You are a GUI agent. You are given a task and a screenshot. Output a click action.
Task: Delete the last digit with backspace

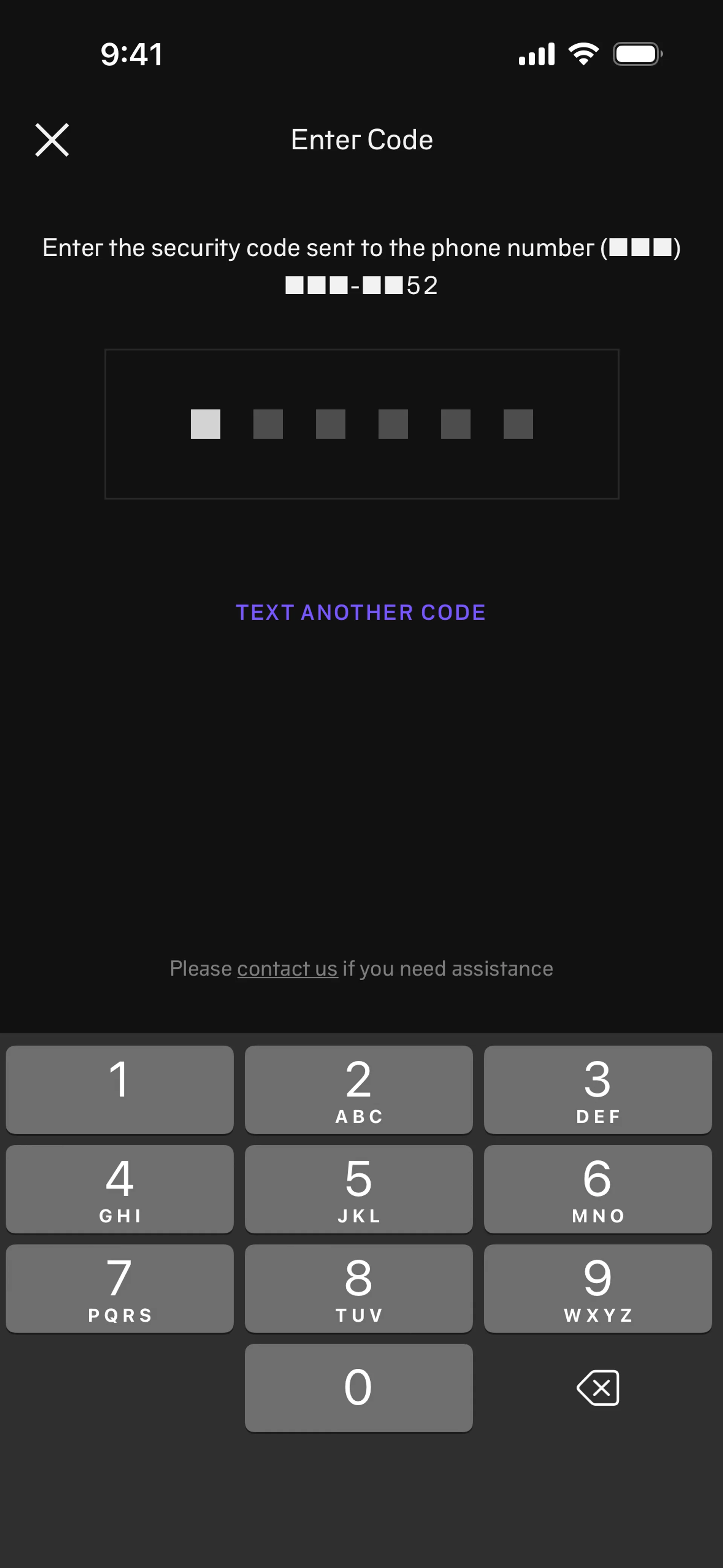[598, 1388]
